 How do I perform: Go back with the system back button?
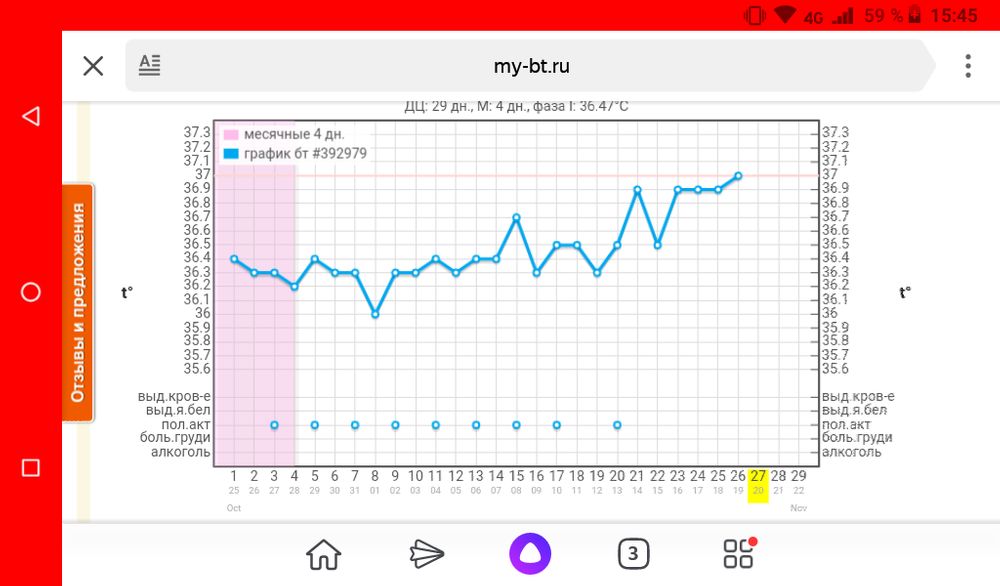point(31,117)
